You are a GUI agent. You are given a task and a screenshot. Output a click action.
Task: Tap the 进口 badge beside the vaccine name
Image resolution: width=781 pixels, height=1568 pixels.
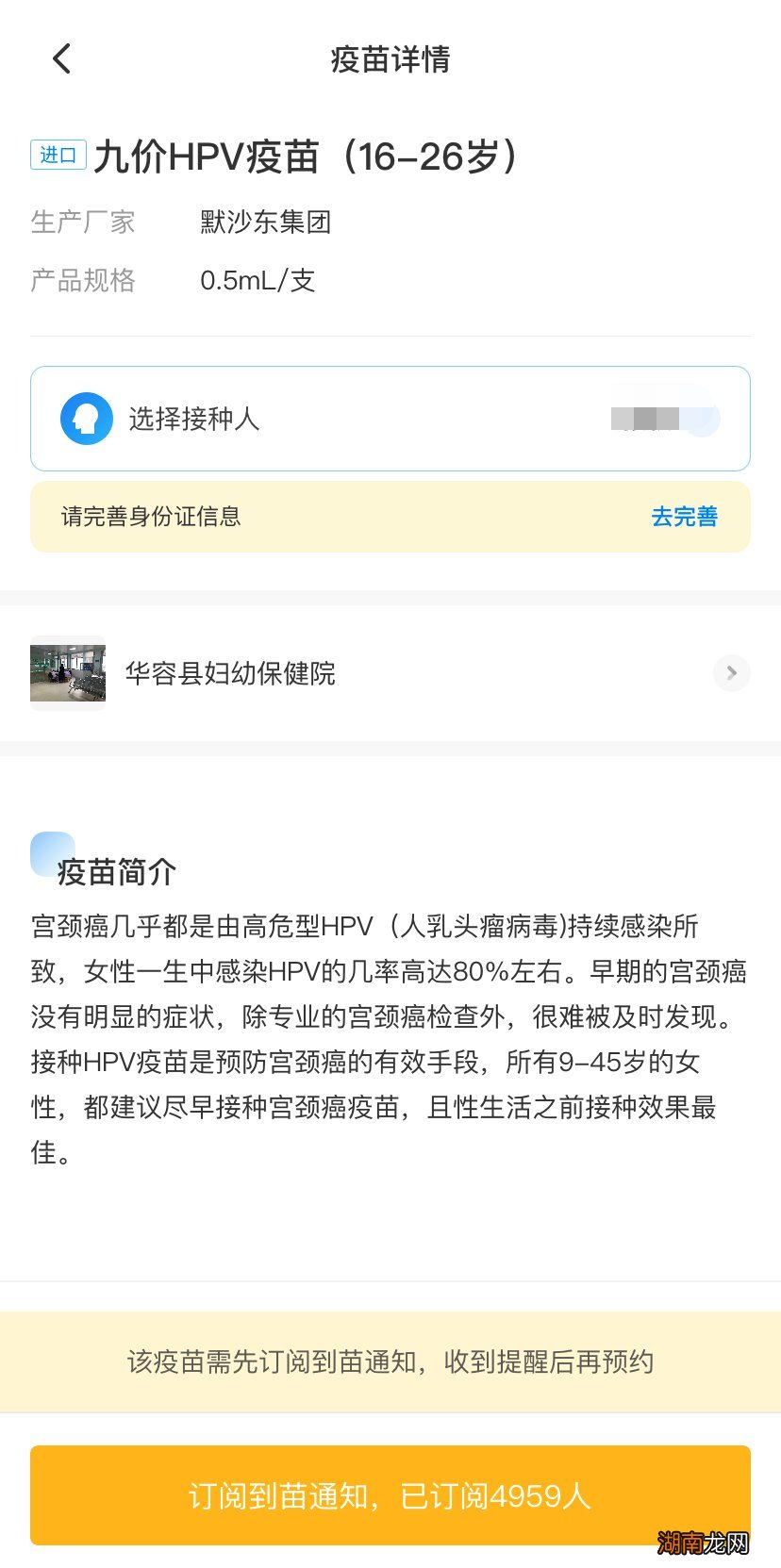coord(58,154)
